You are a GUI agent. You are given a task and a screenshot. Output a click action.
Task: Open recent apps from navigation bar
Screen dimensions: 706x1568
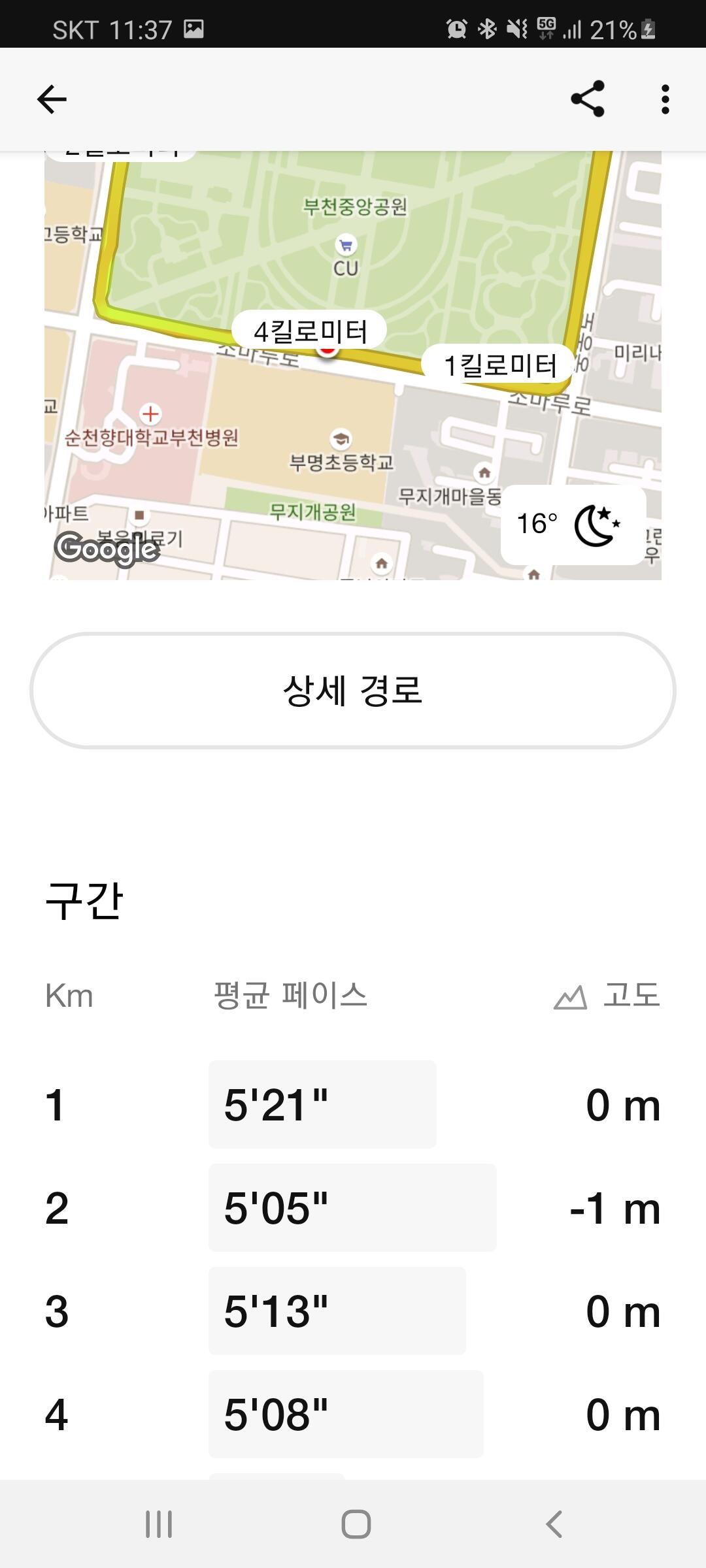click(x=159, y=1524)
